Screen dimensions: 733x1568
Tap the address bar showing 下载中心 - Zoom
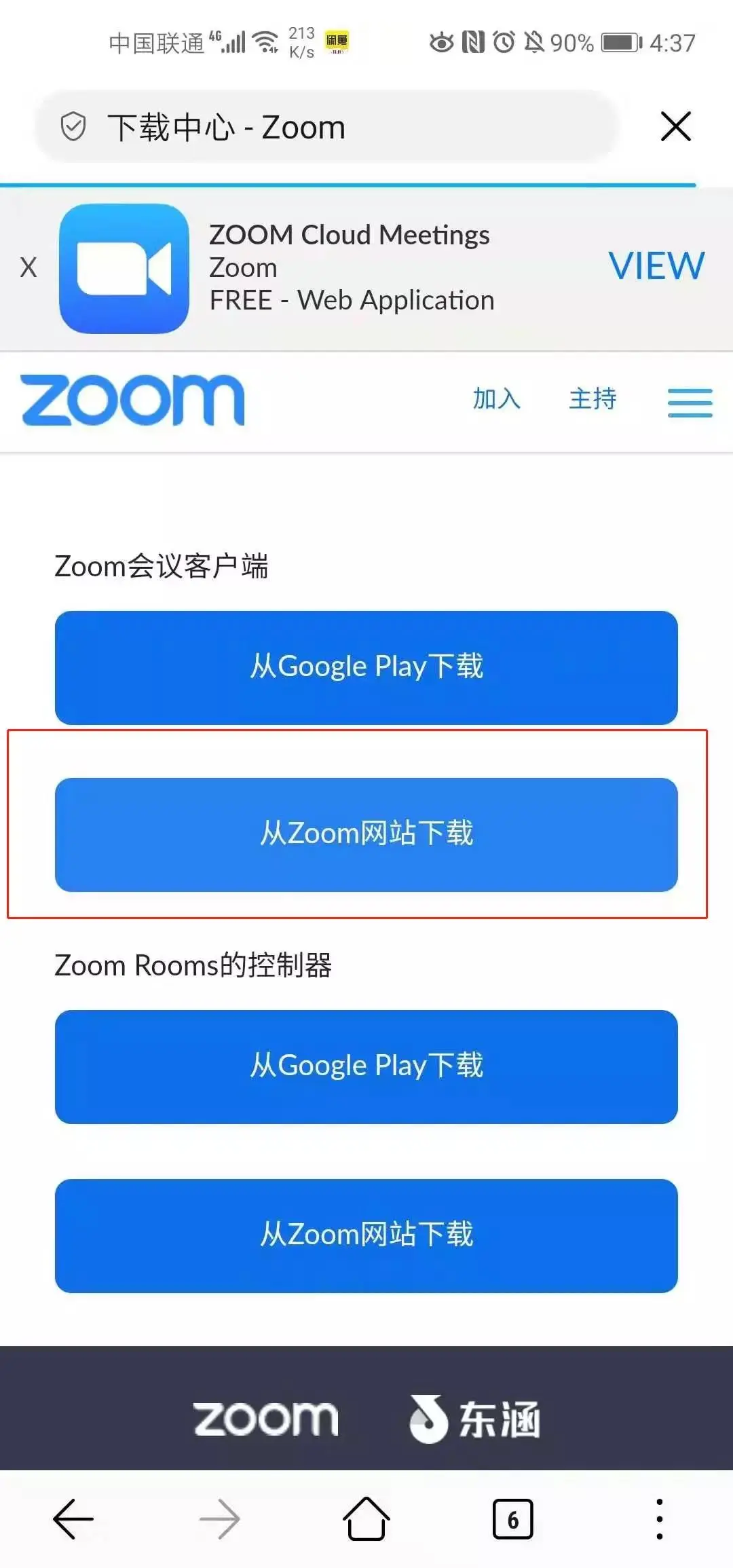click(x=326, y=127)
